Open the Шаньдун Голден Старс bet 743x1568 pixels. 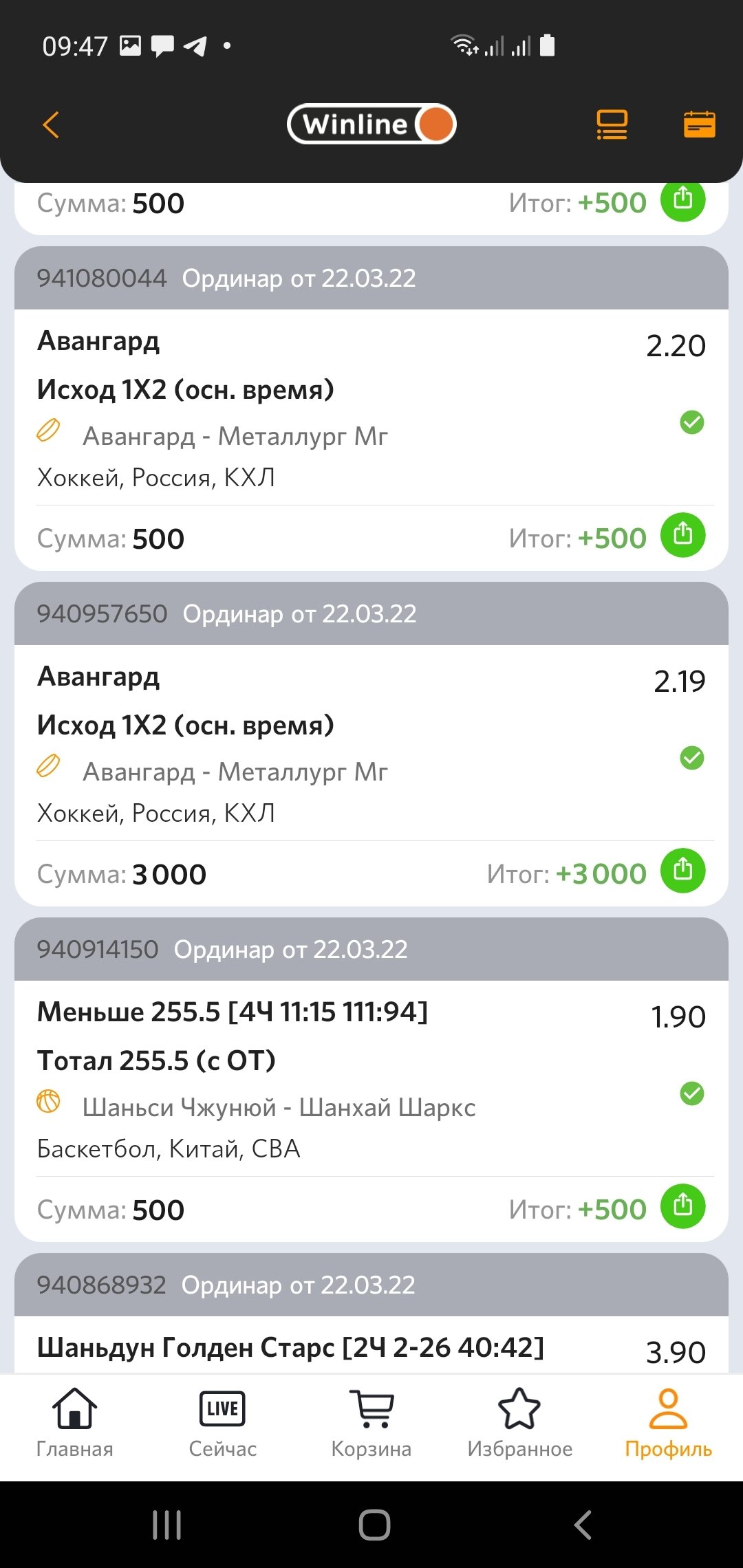(x=371, y=1347)
